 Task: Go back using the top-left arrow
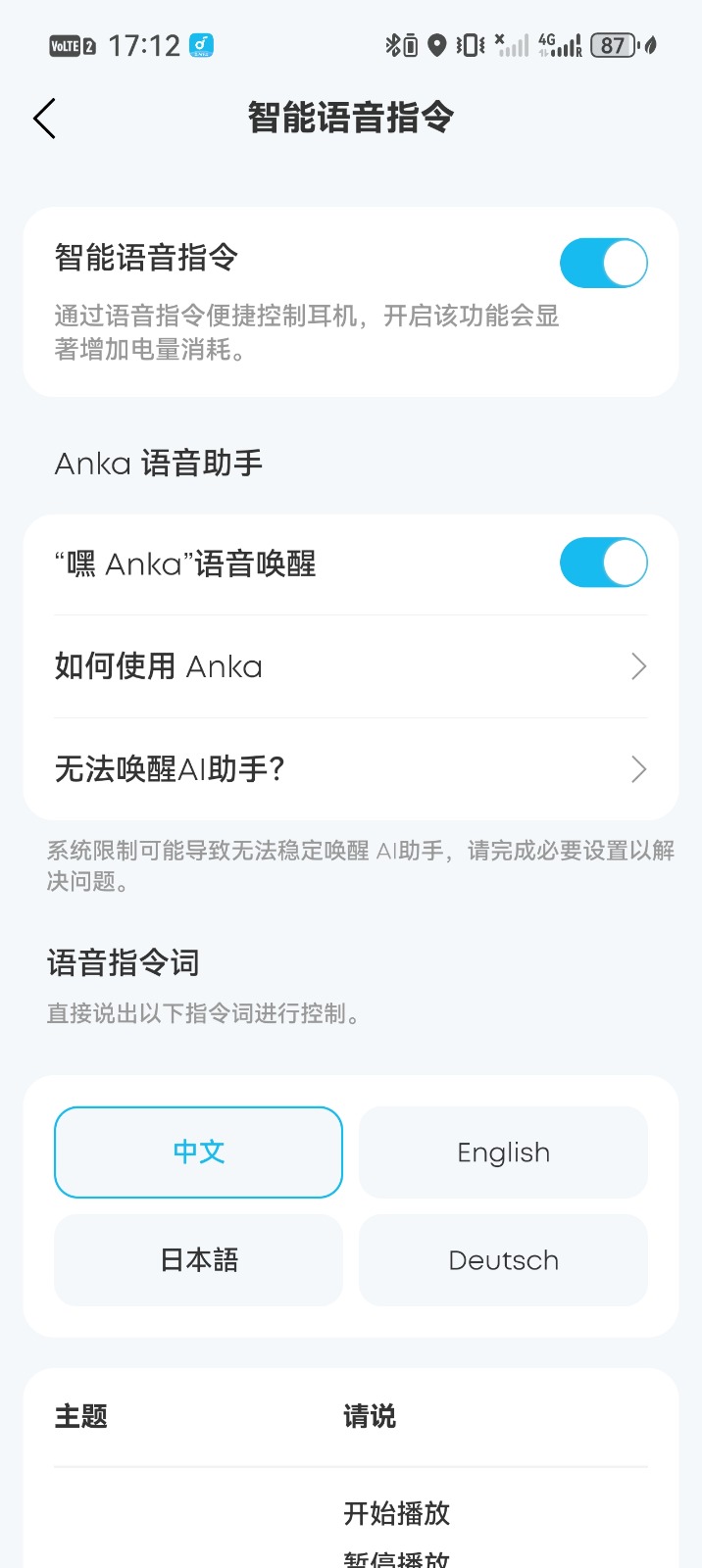click(x=45, y=119)
